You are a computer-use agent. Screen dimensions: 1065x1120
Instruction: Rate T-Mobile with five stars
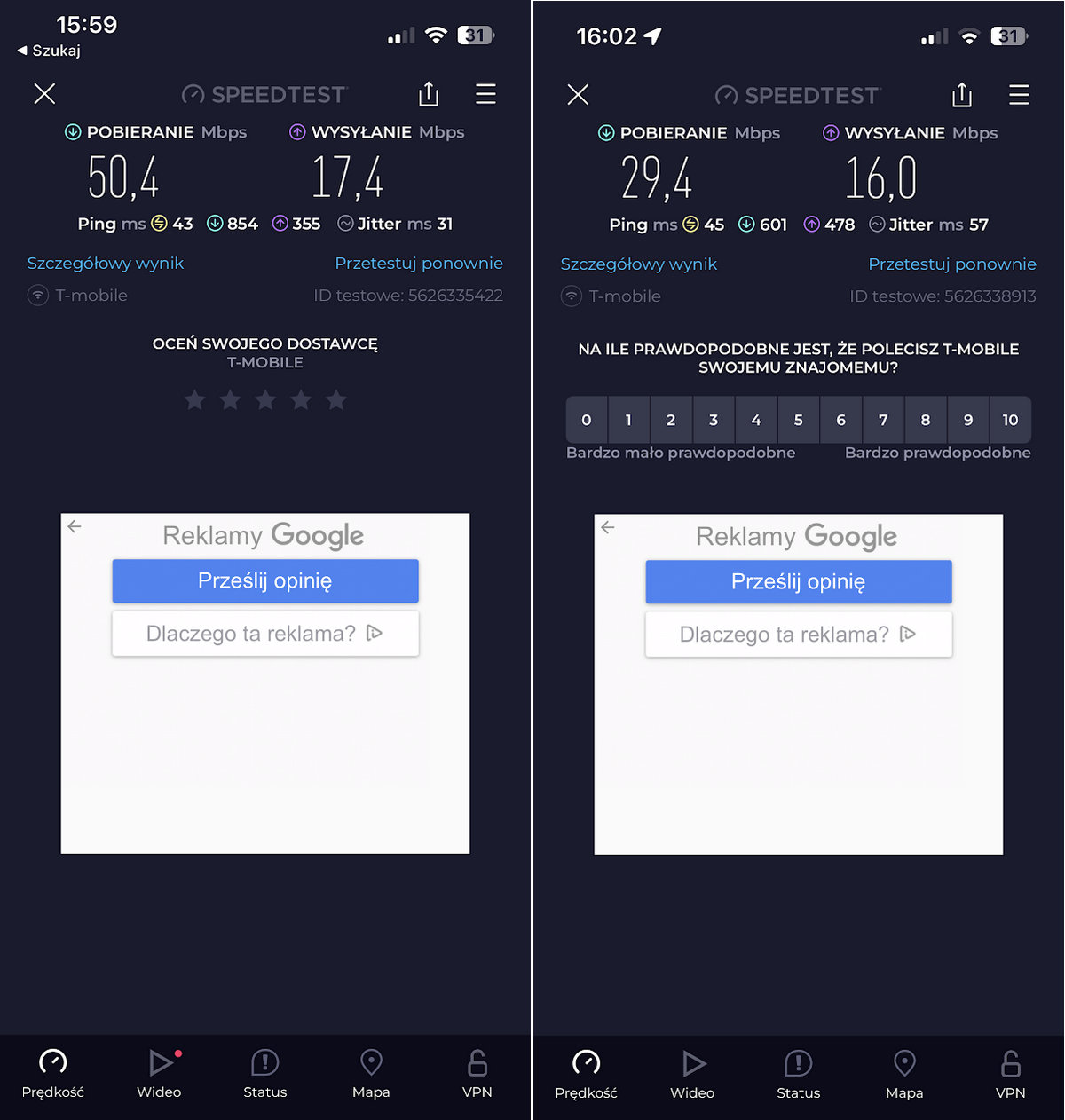point(336,401)
